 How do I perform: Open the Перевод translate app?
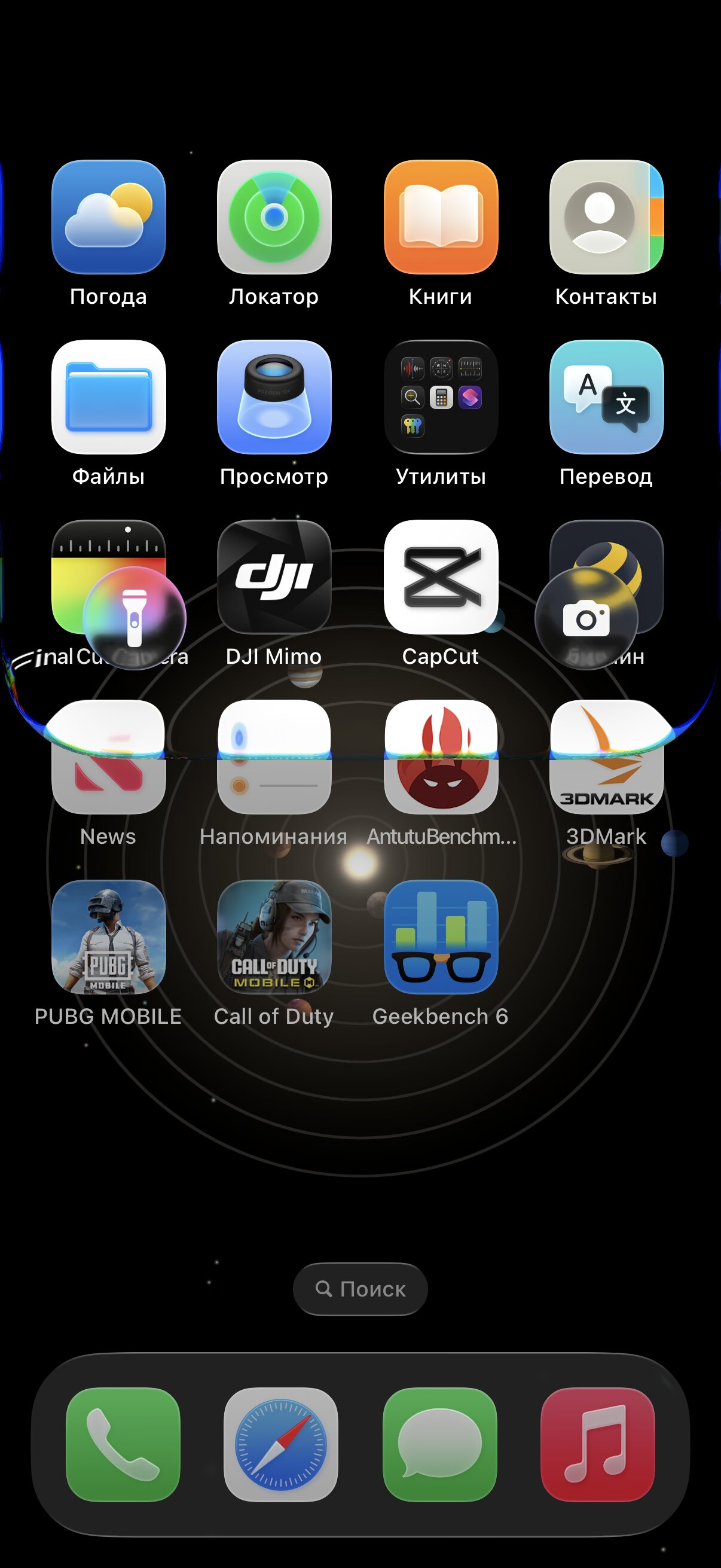click(606, 397)
